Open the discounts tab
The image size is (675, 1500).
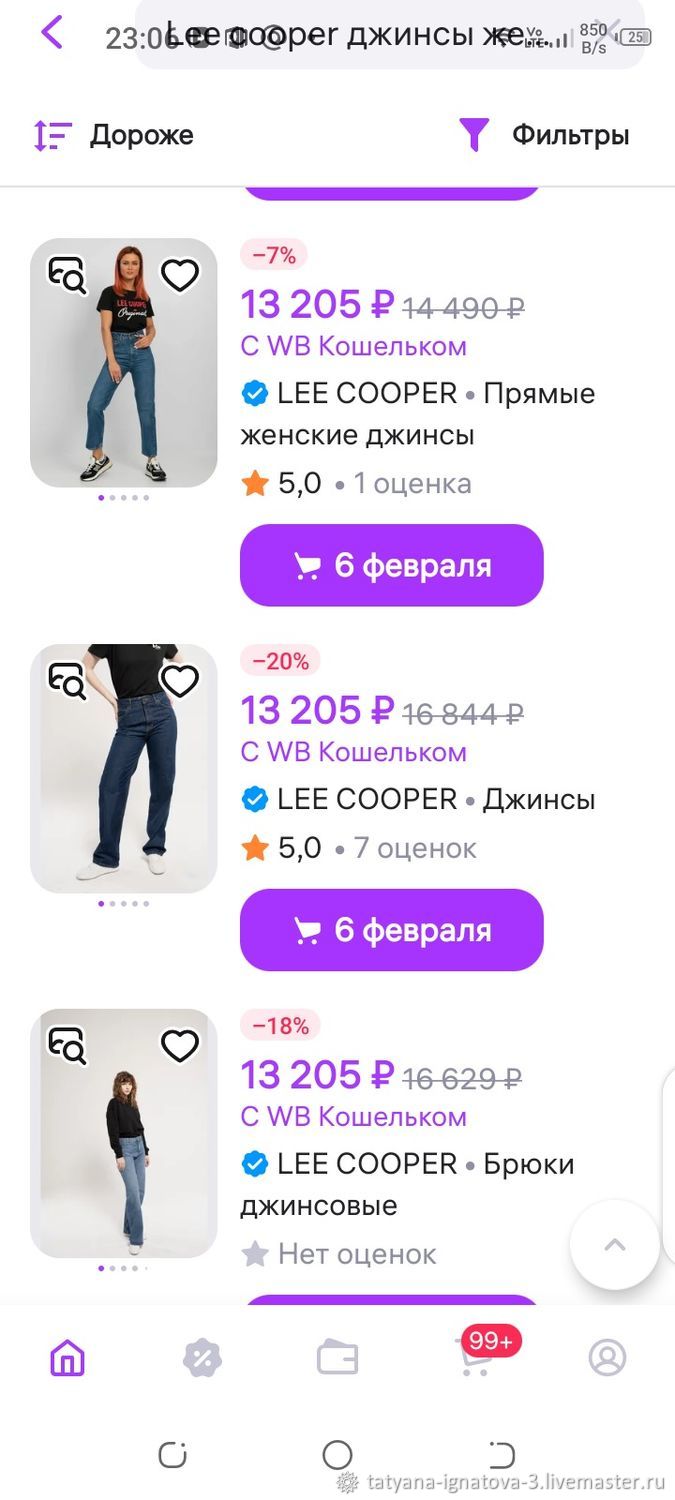point(202,1358)
